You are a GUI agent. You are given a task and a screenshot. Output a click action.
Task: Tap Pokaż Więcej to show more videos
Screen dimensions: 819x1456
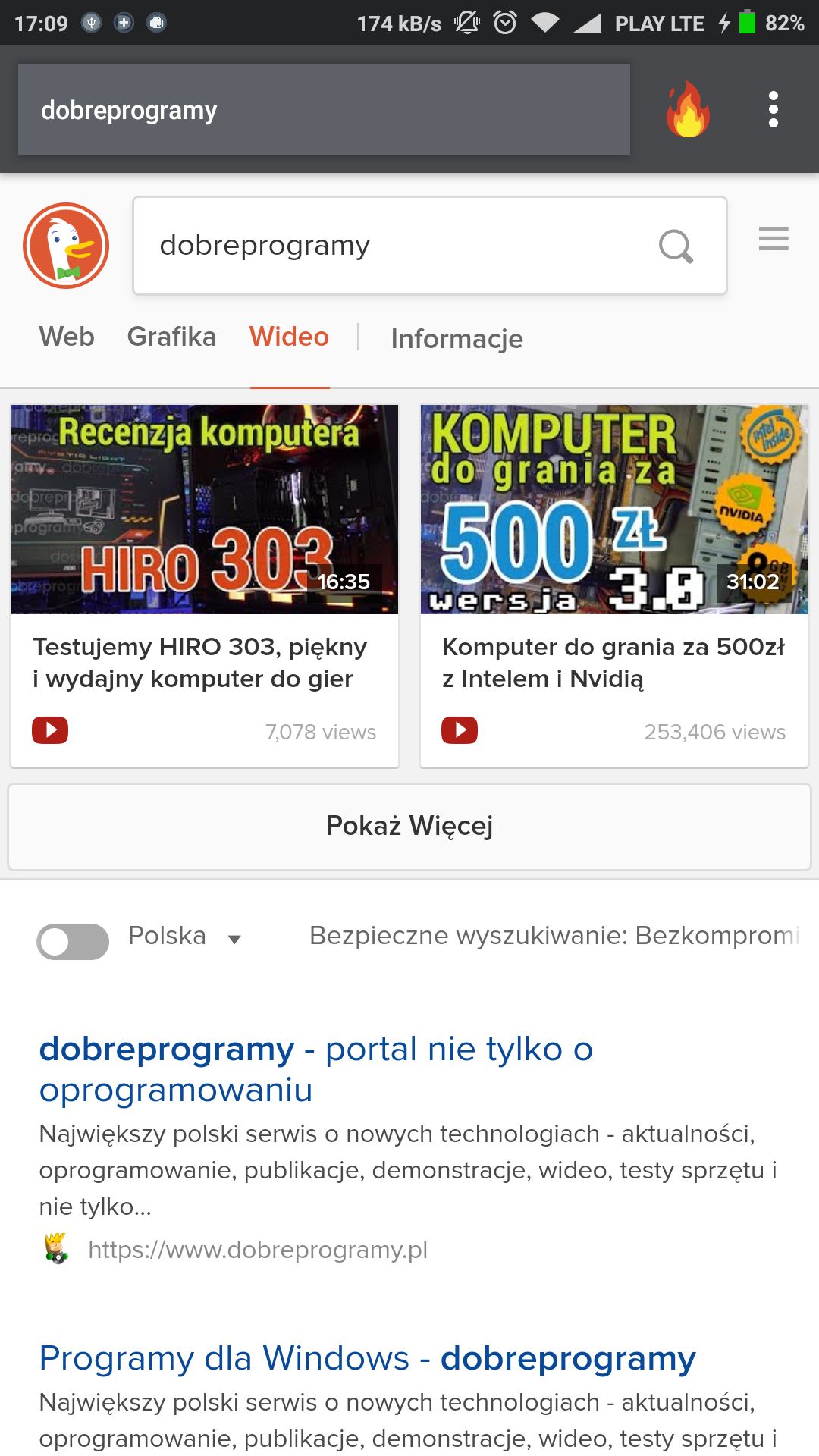point(409,827)
